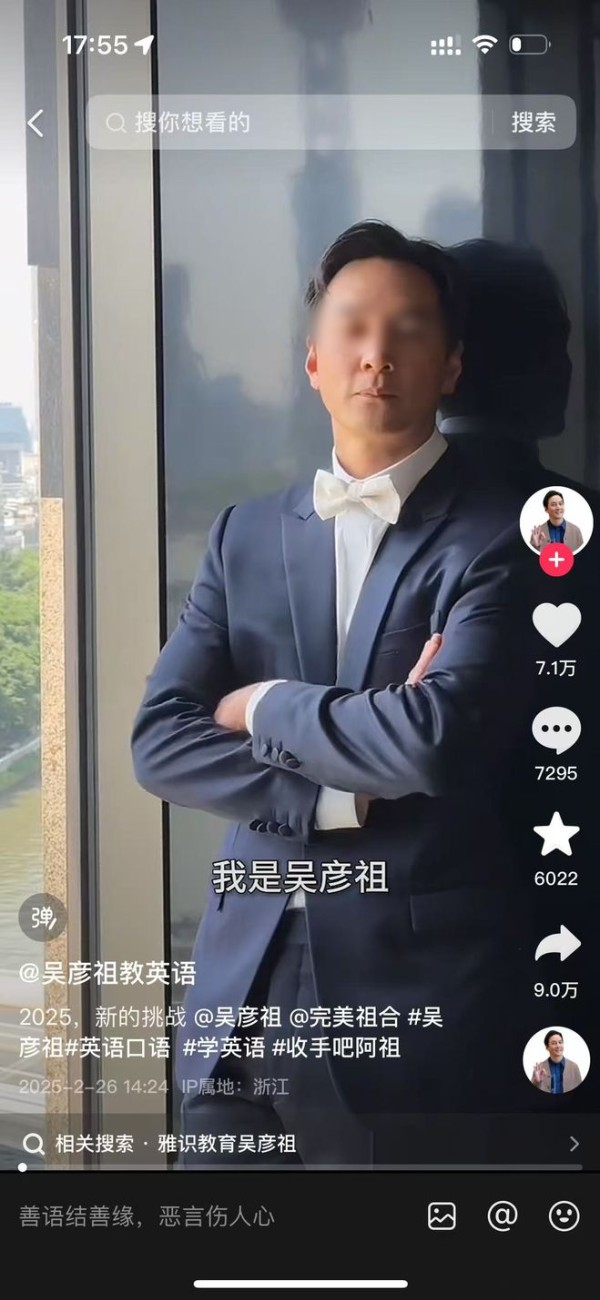600x1300 pixels.
Task: Favorite the video with the star icon
Action: pyautogui.click(x=556, y=834)
